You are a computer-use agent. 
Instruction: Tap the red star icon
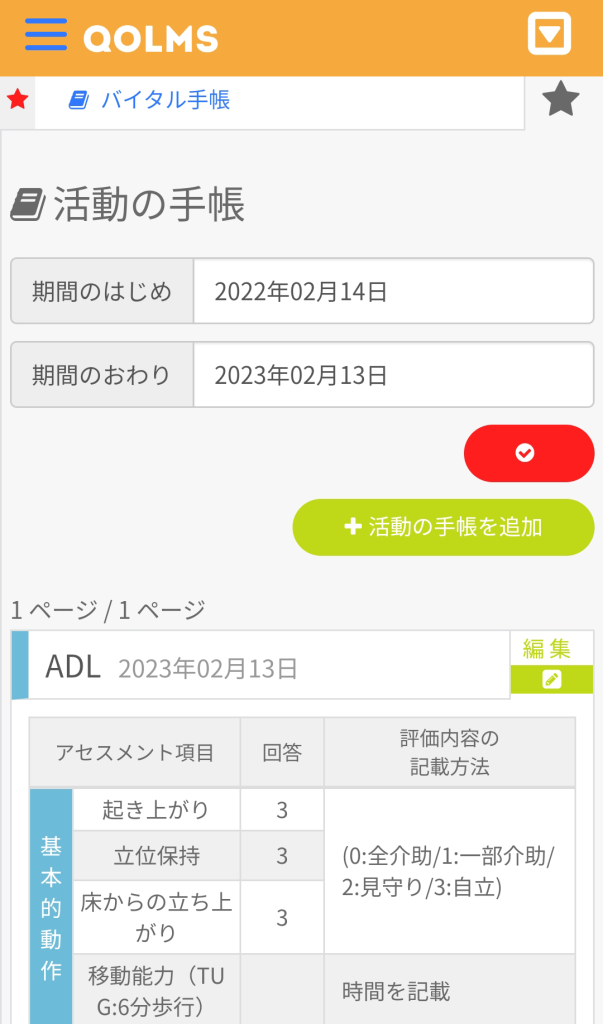click(17, 100)
